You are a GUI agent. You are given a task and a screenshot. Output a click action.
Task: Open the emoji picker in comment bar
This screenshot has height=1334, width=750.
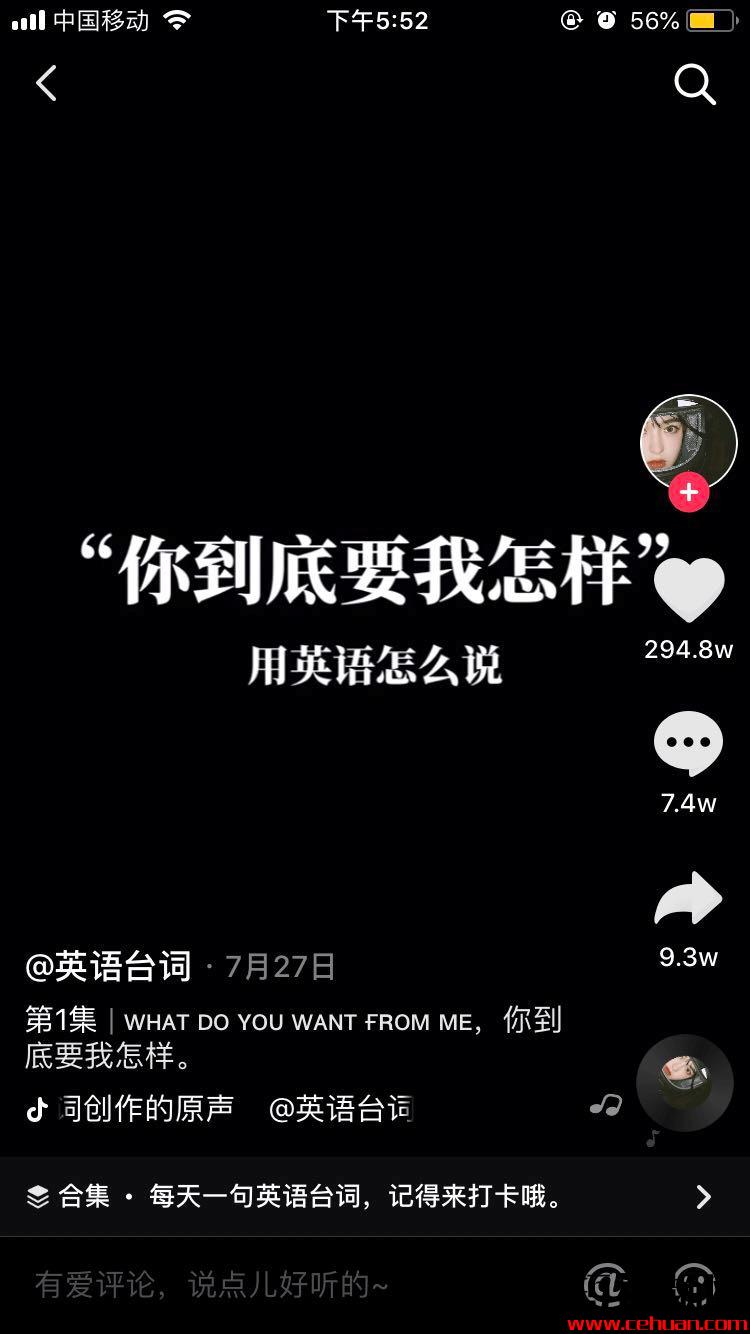point(694,1285)
